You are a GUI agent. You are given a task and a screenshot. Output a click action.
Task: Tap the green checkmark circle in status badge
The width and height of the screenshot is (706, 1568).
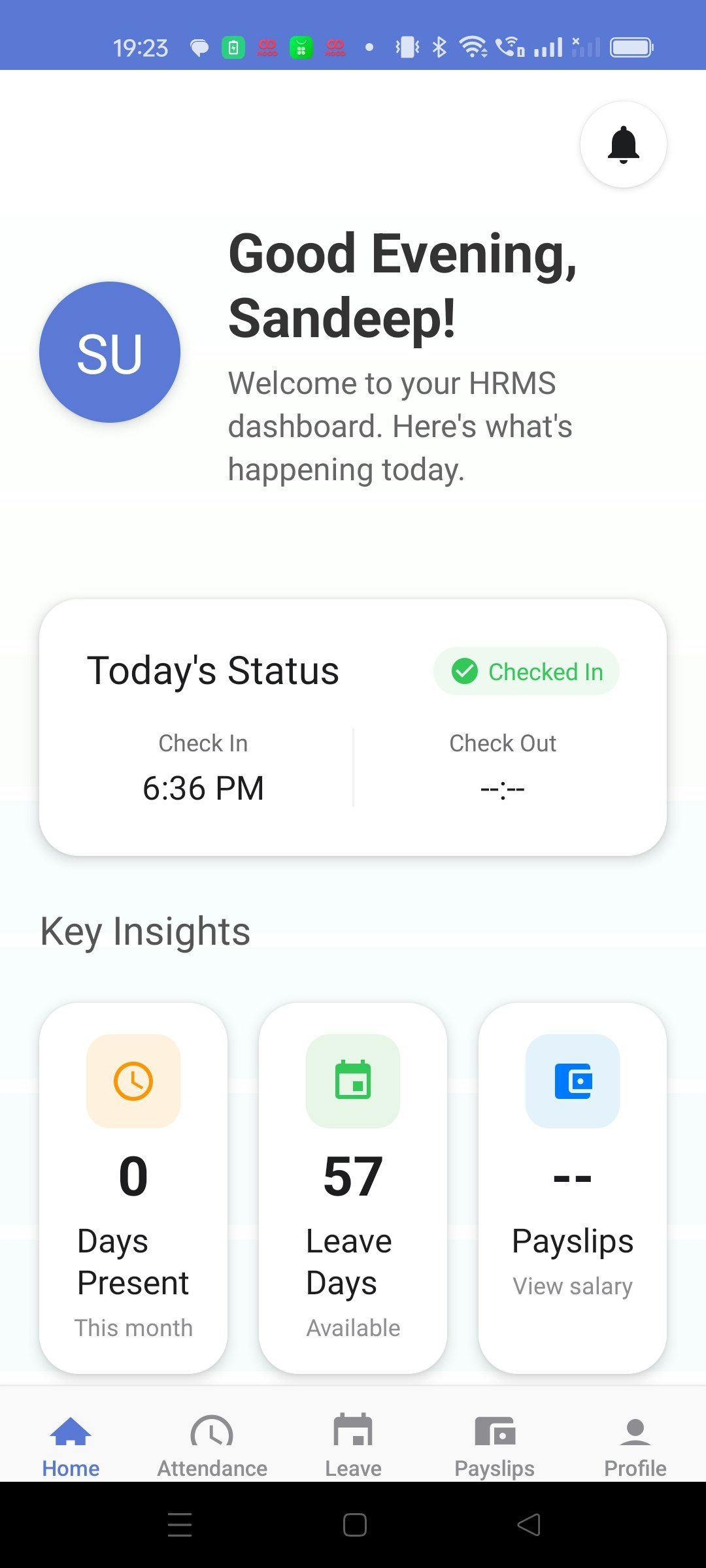465,671
